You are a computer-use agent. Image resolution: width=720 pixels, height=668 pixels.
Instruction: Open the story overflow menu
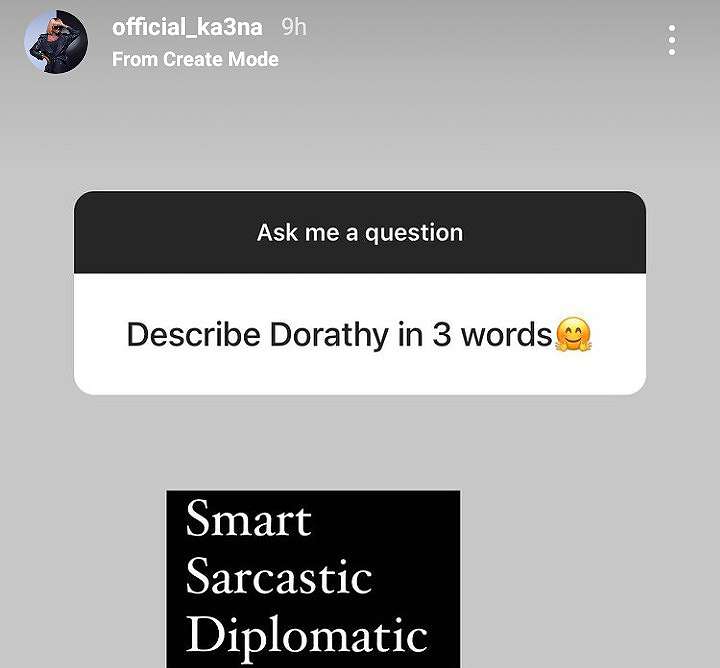(672, 40)
